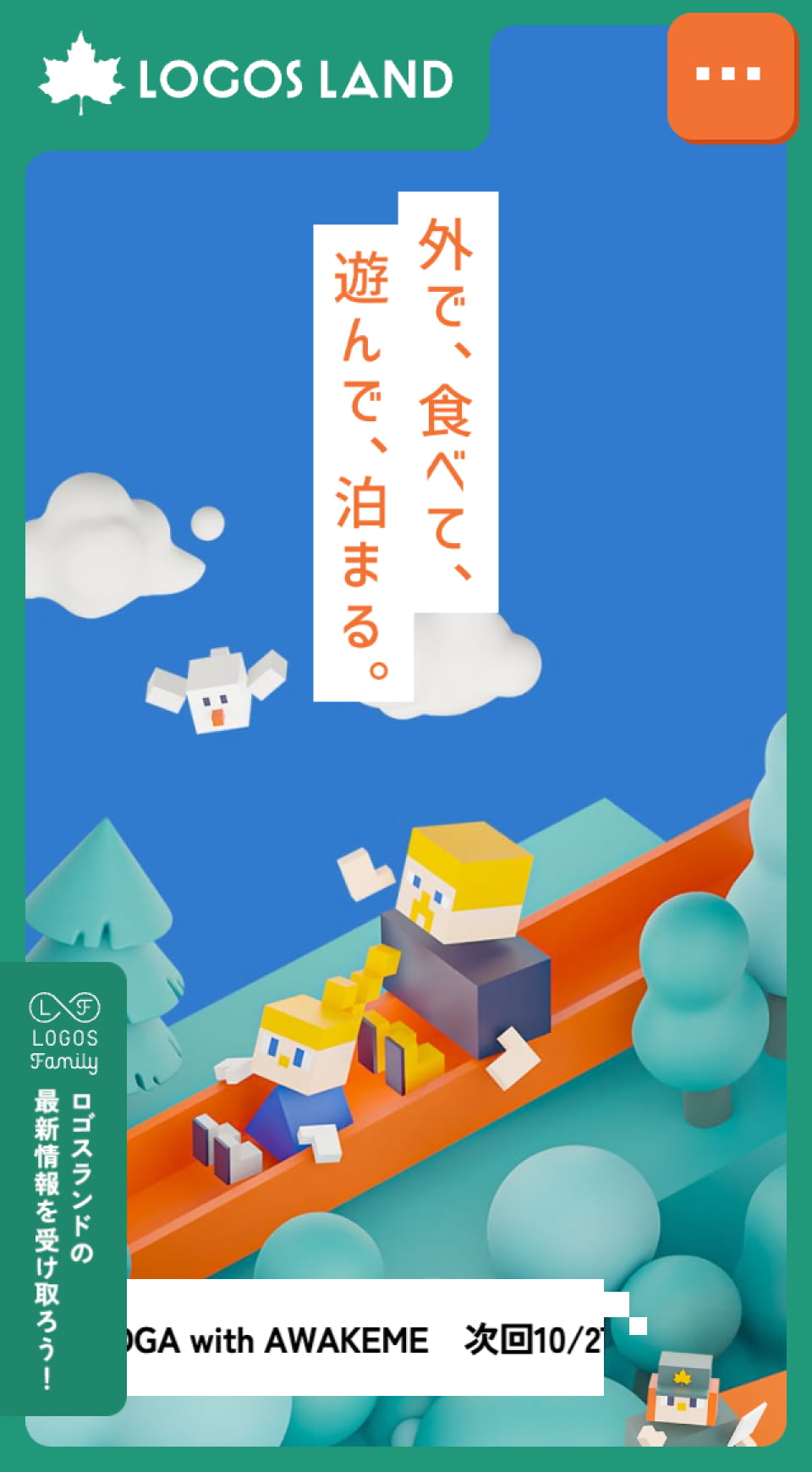812x1472 pixels.
Task: Open the LOGOS Family side banner
Action: (x=63, y=1188)
